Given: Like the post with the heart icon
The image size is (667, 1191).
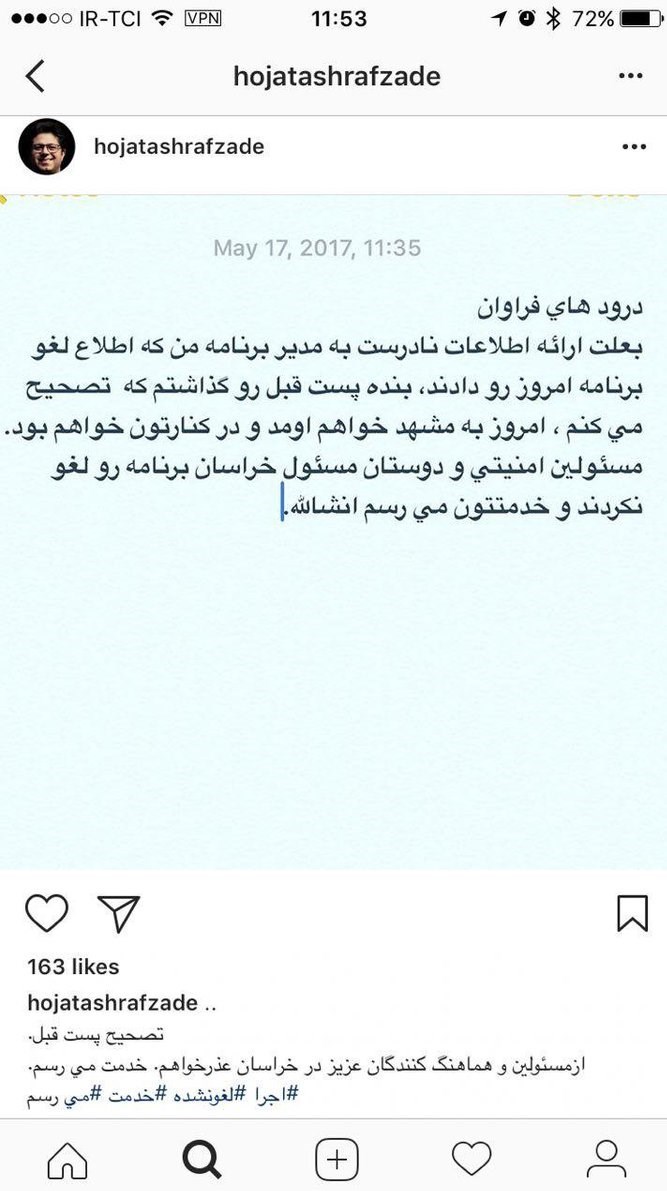Looking at the screenshot, I should pyautogui.click(x=46, y=913).
